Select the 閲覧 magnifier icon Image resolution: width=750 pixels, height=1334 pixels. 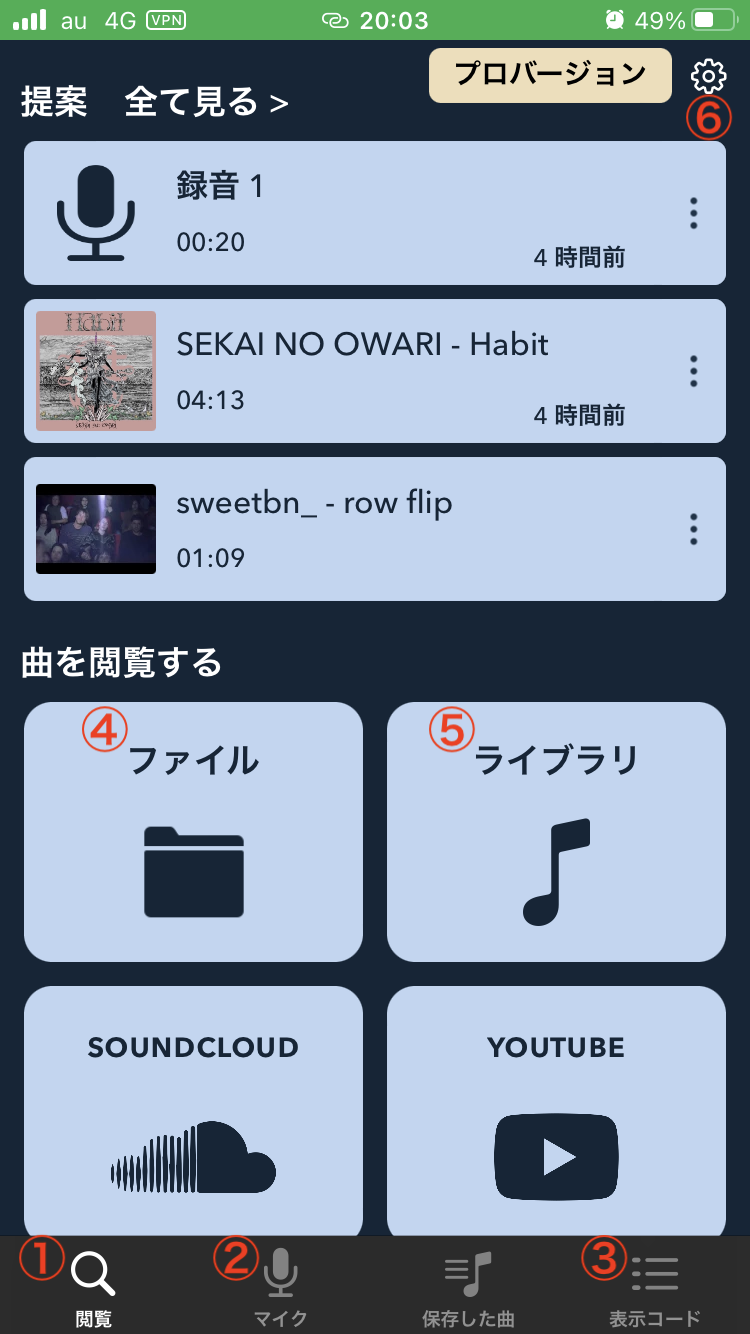[x=93, y=1275]
